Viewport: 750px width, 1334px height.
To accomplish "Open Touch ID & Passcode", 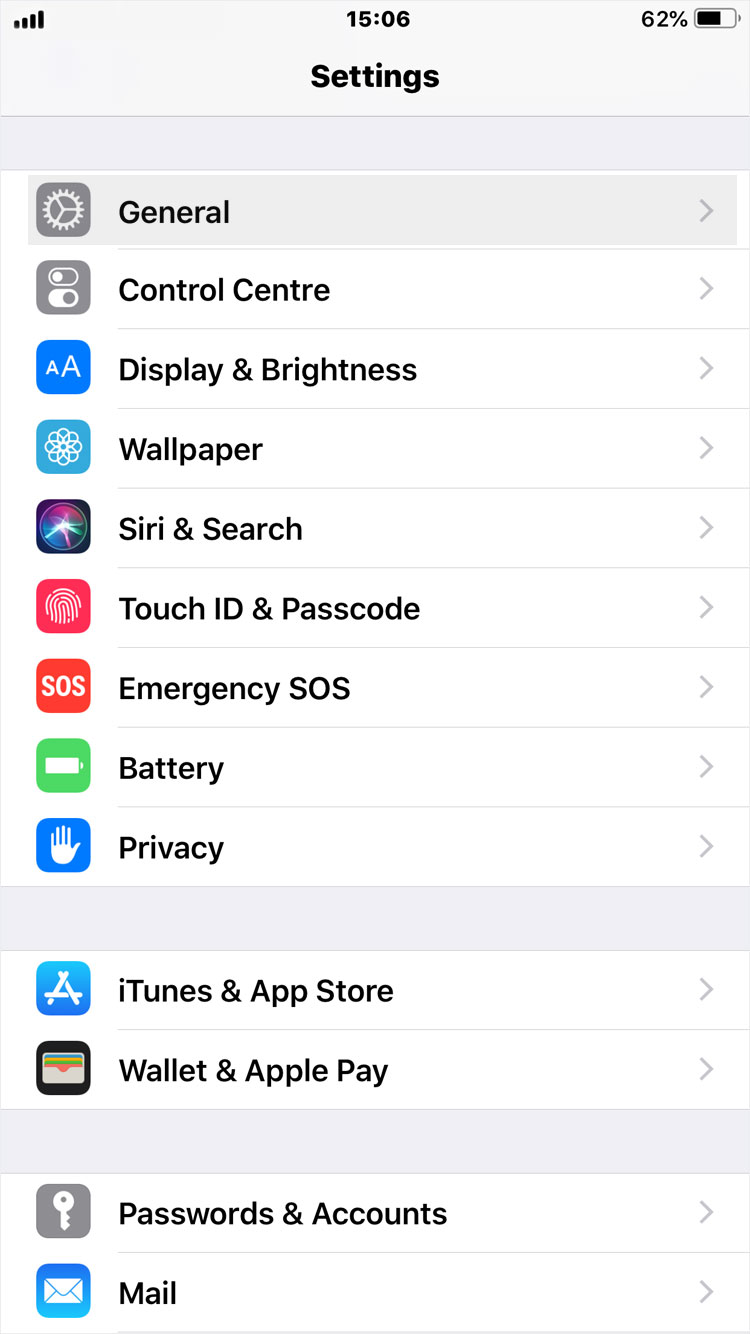I will 375,608.
